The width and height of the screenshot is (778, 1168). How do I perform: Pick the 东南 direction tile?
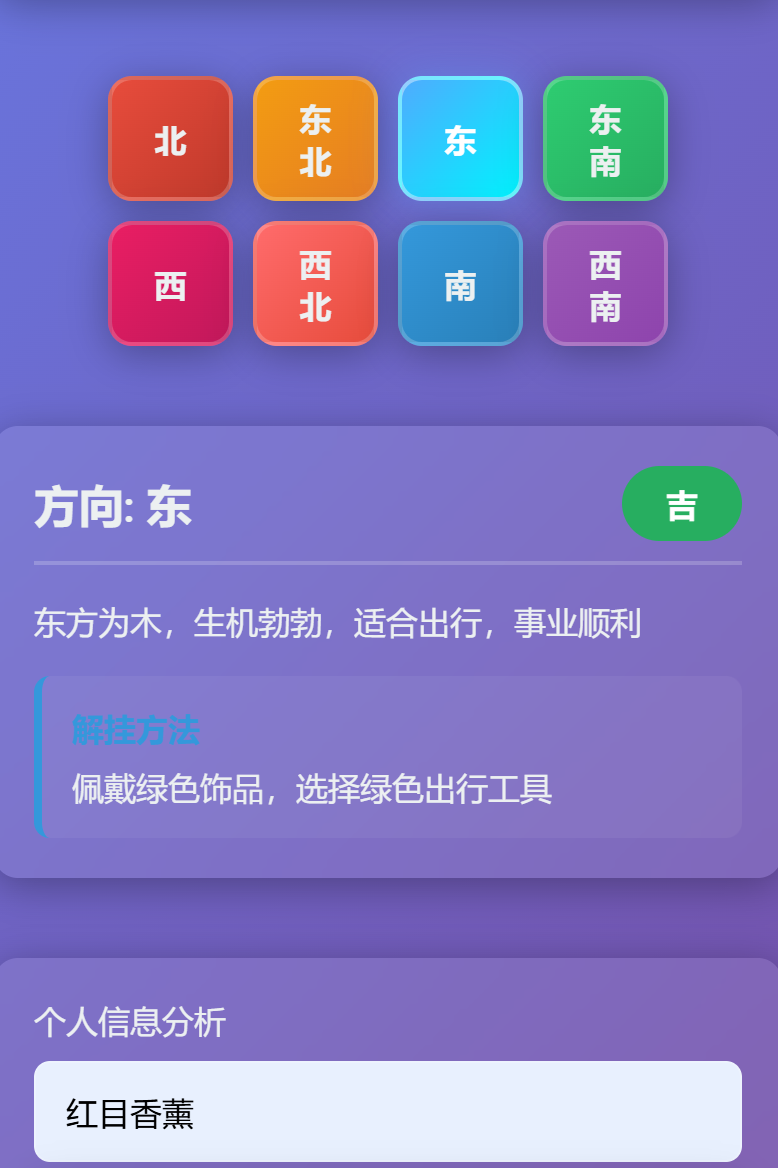click(605, 139)
